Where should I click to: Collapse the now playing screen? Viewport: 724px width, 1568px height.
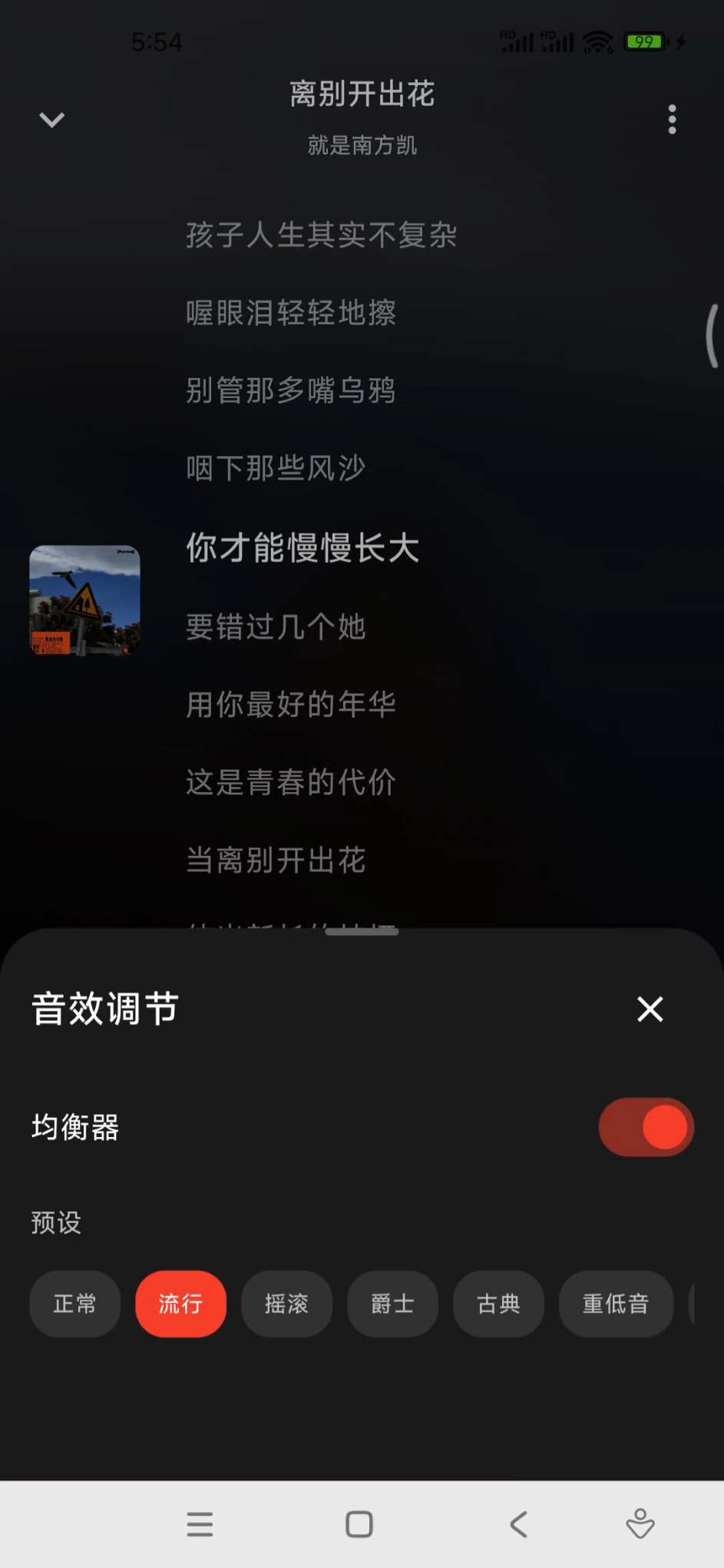[x=51, y=120]
